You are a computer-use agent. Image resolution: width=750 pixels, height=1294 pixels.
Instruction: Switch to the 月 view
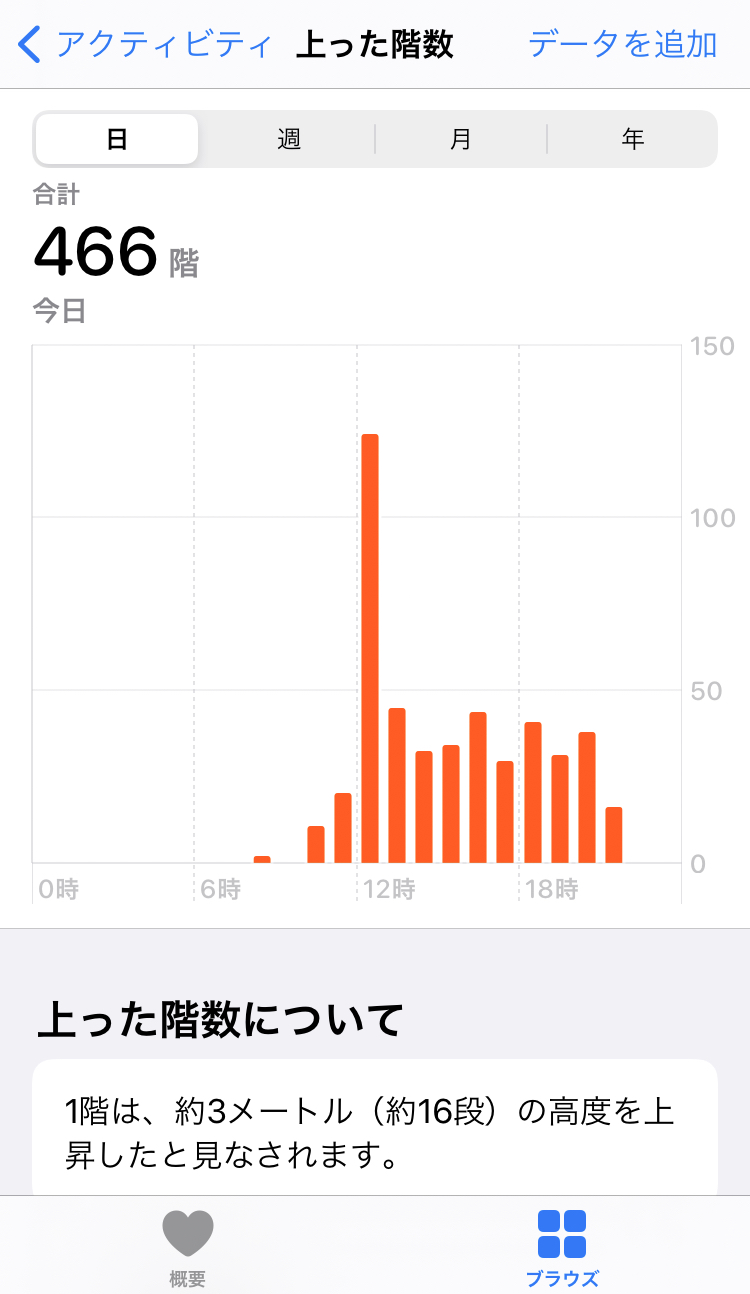coord(461,139)
